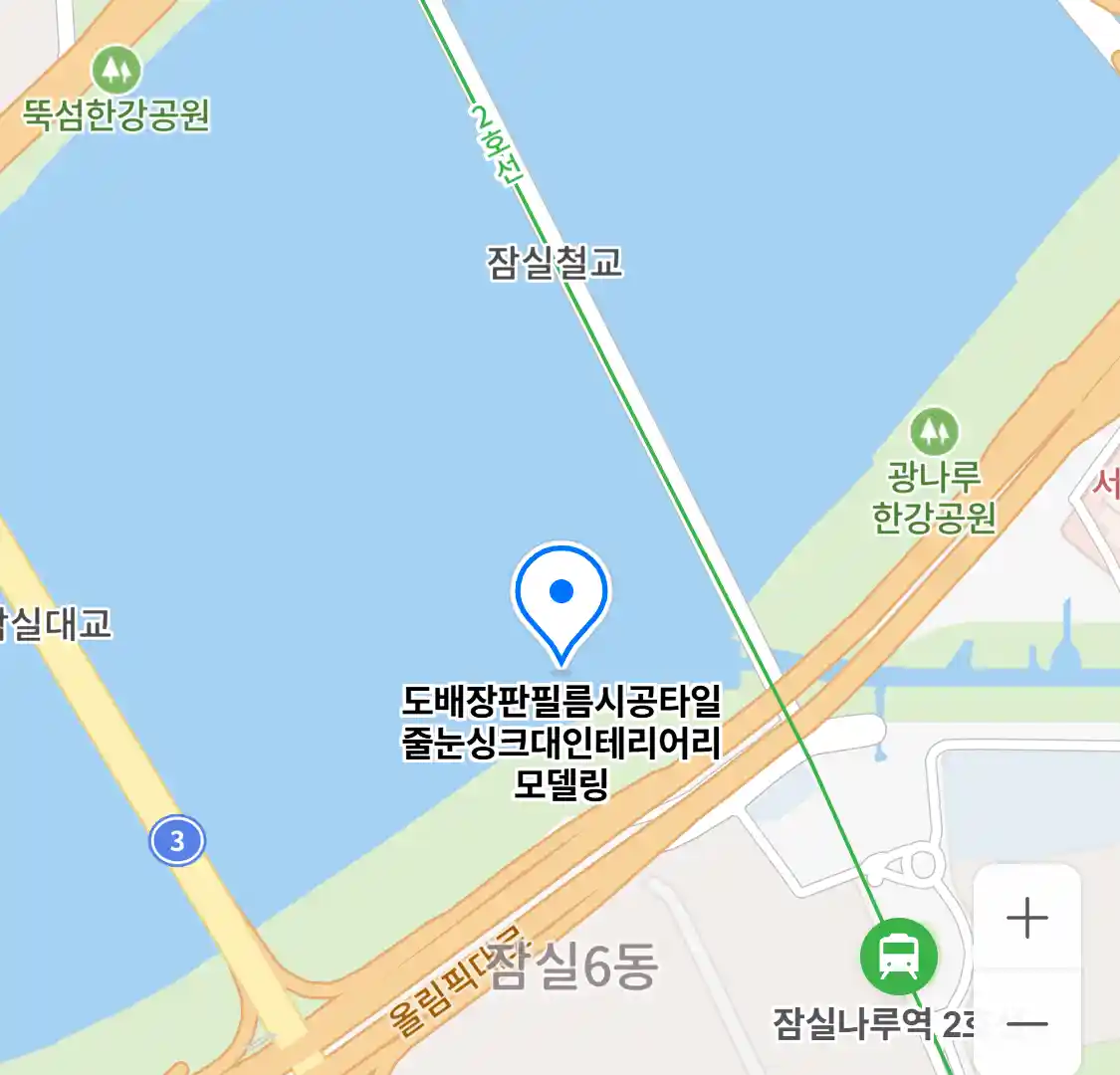
Task: Select the 잠실나루역 subway station icon
Action: click(899, 957)
